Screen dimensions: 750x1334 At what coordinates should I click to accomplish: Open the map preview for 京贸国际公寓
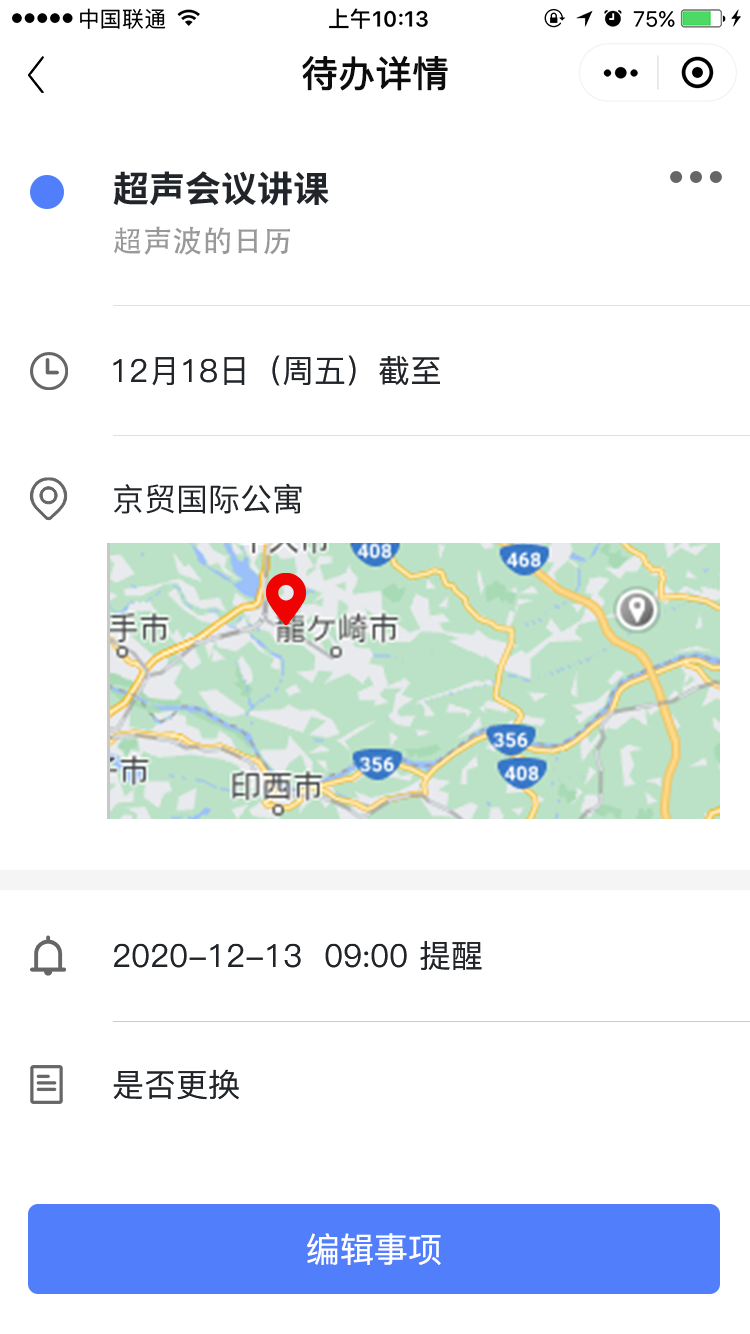click(x=413, y=681)
